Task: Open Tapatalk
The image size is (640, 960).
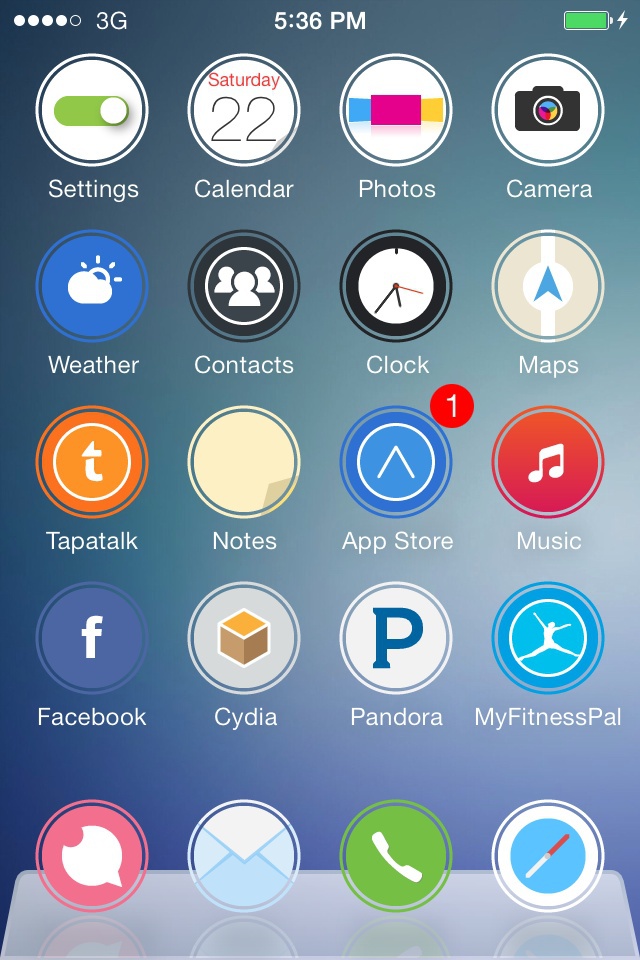Action: (x=92, y=462)
